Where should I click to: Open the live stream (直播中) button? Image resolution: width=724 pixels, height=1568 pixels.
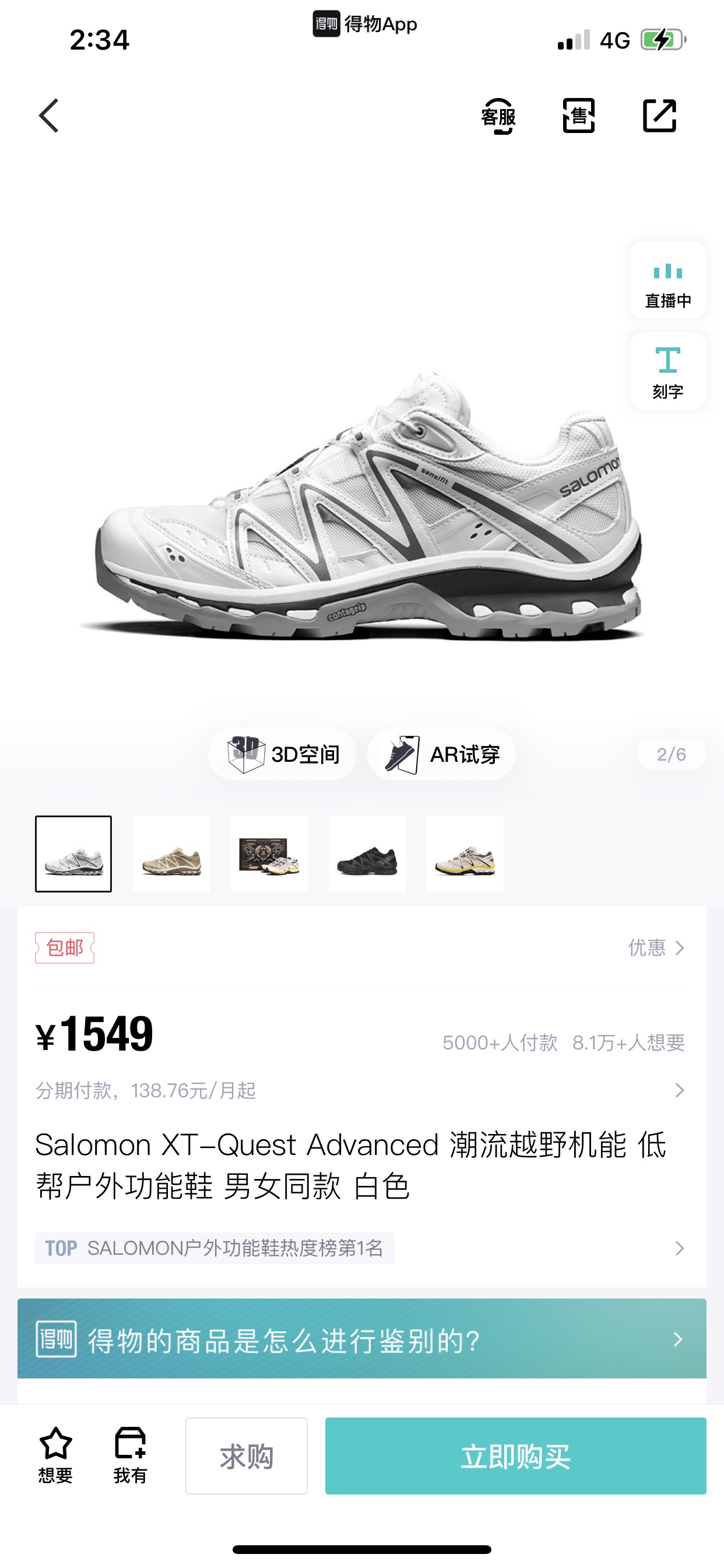[x=667, y=281]
